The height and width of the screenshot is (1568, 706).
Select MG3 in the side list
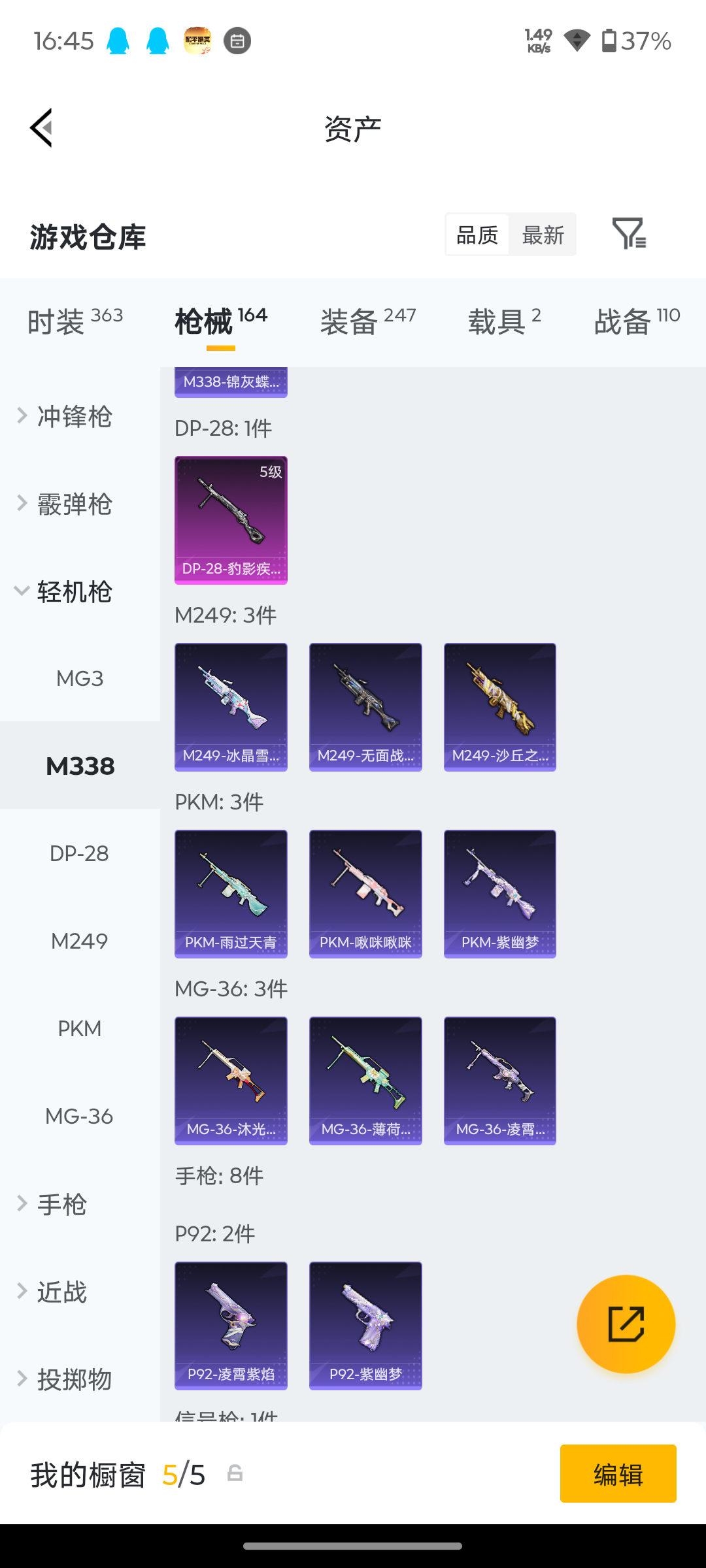point(80,678)
